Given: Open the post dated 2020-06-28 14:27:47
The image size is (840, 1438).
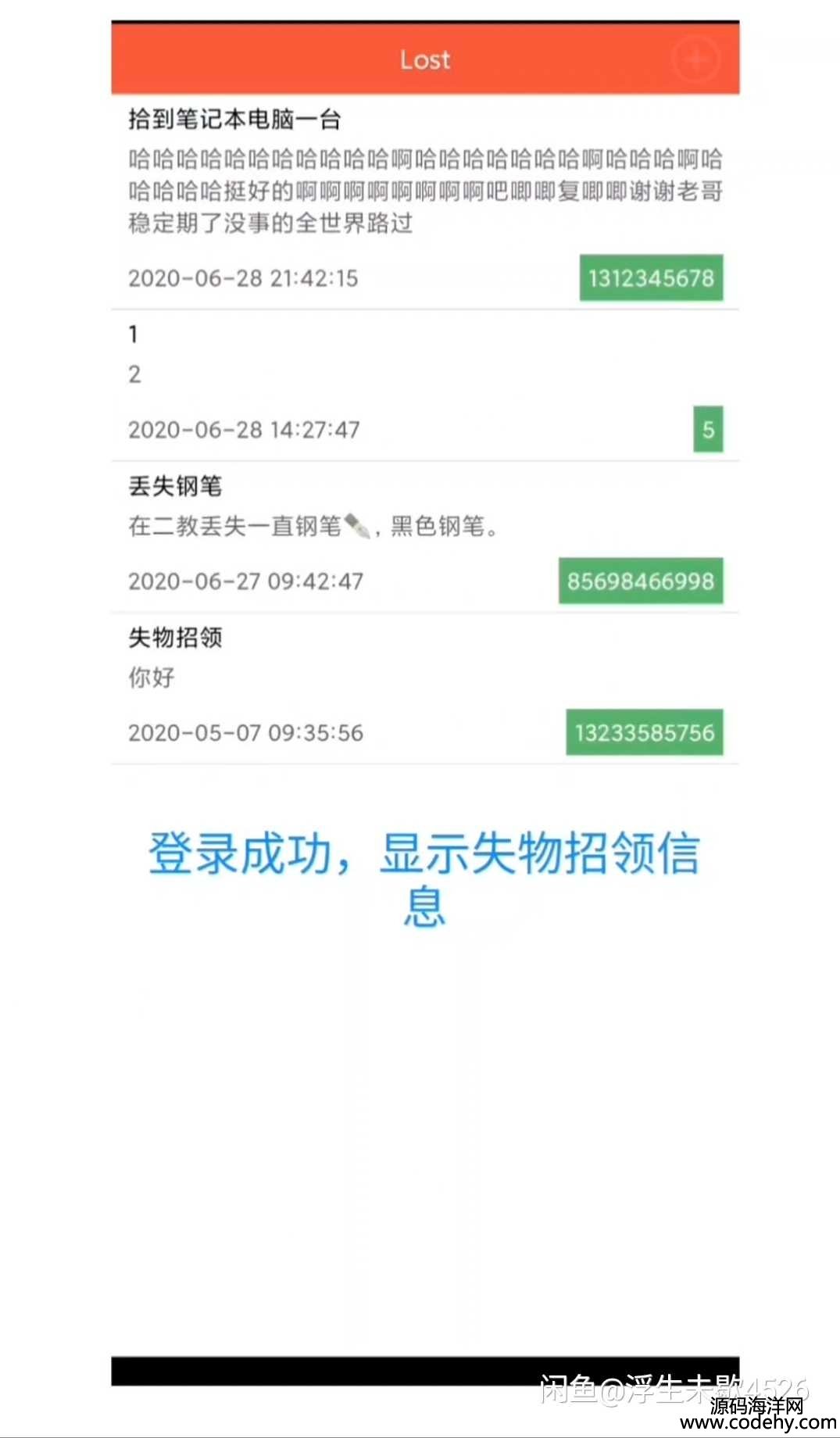Looking at the screenshot, I should (x=425, y=385).
